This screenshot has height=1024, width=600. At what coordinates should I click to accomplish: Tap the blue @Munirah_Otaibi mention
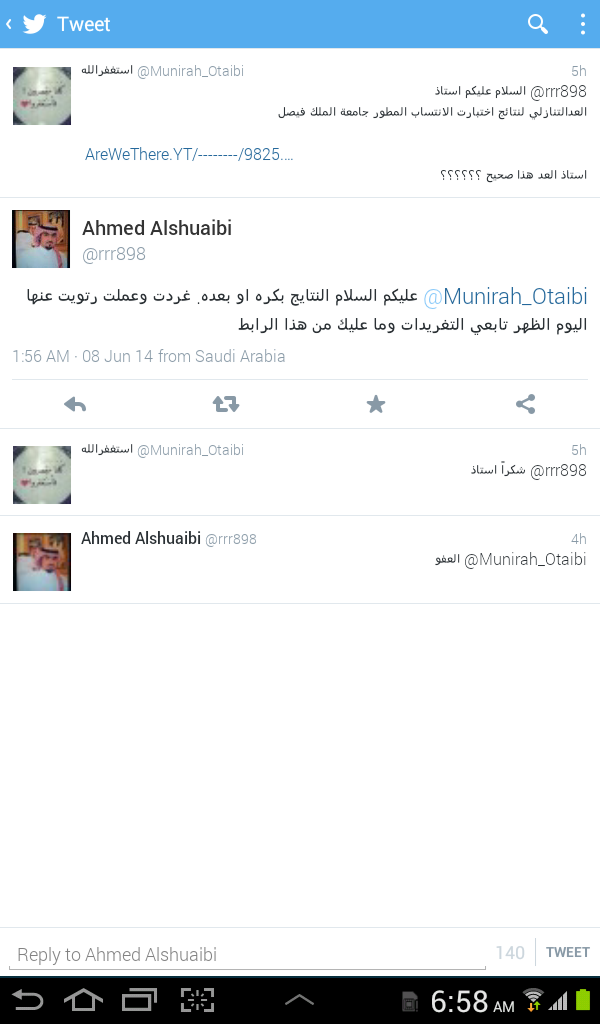(505, 296)
